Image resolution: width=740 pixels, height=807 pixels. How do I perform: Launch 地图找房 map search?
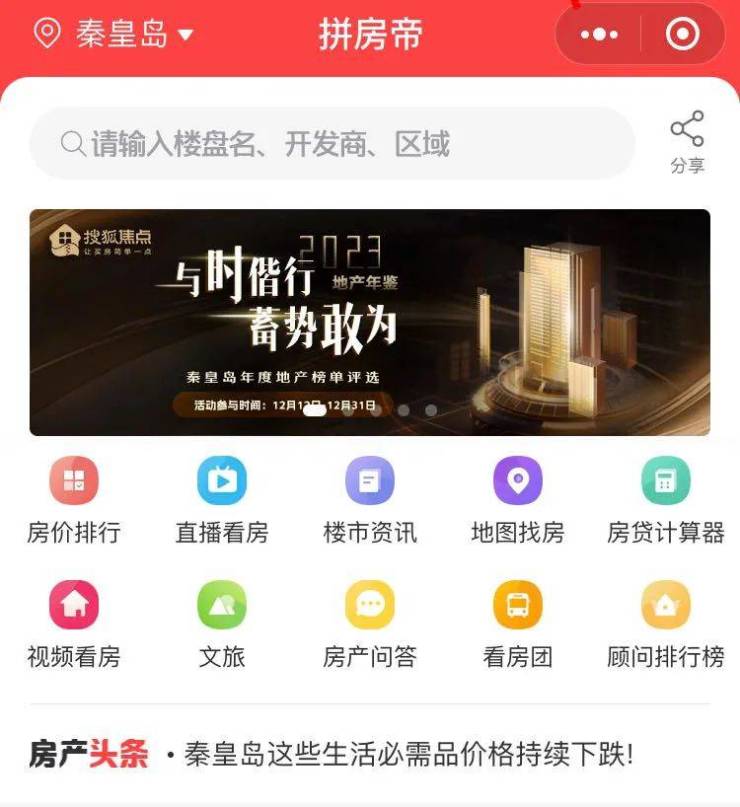coord(517,499)
